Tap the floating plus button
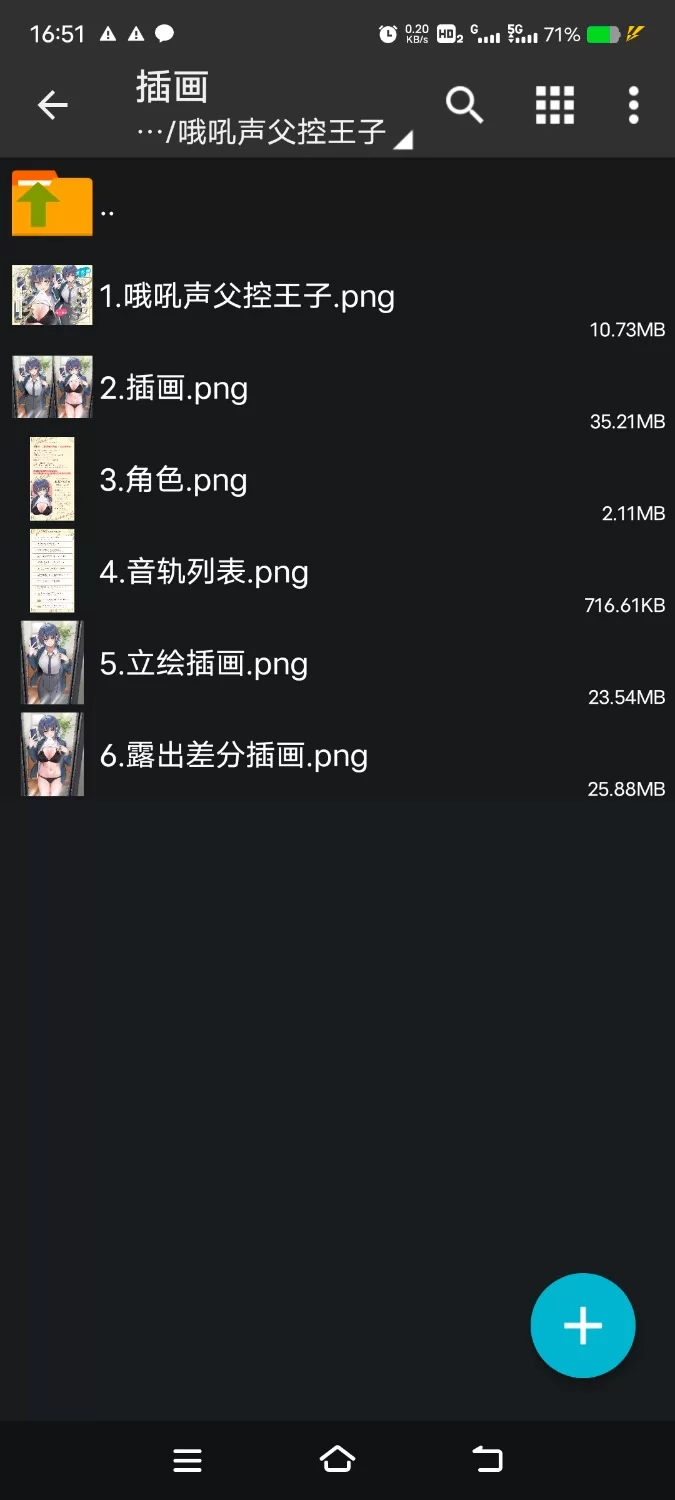This screenshot has width=675, height=1500. (x=582, y=1326)
